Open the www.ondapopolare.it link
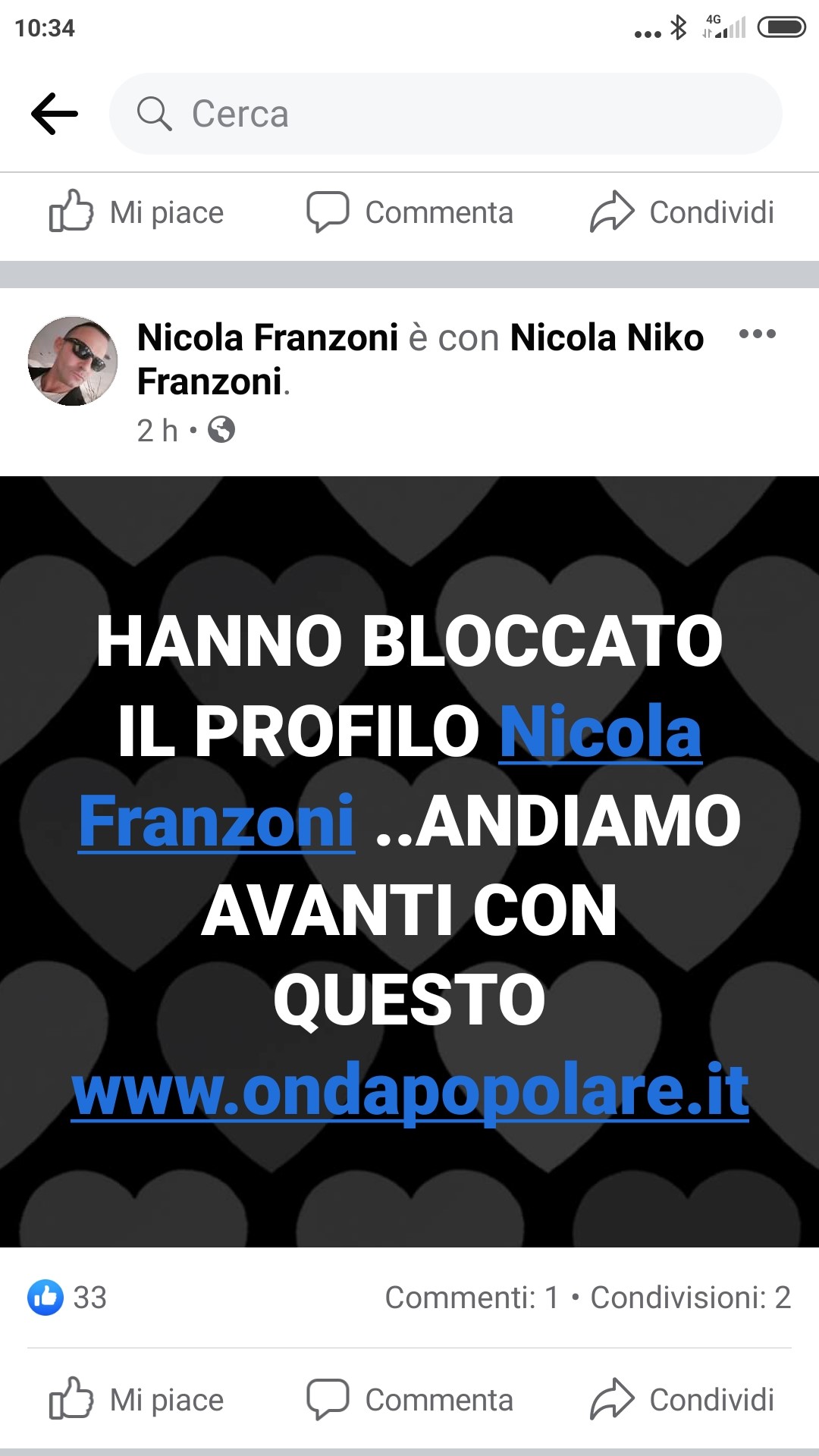The height and width of the screenshot is (1456, 819). (409, 1090)
